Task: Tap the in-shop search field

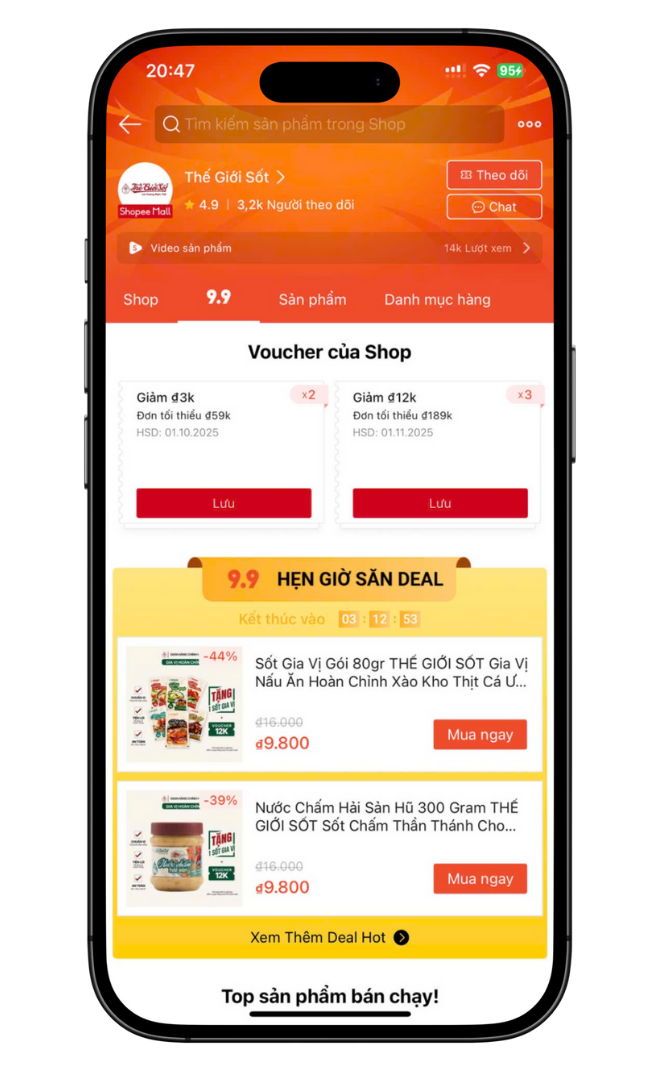Action: (330, 124)
